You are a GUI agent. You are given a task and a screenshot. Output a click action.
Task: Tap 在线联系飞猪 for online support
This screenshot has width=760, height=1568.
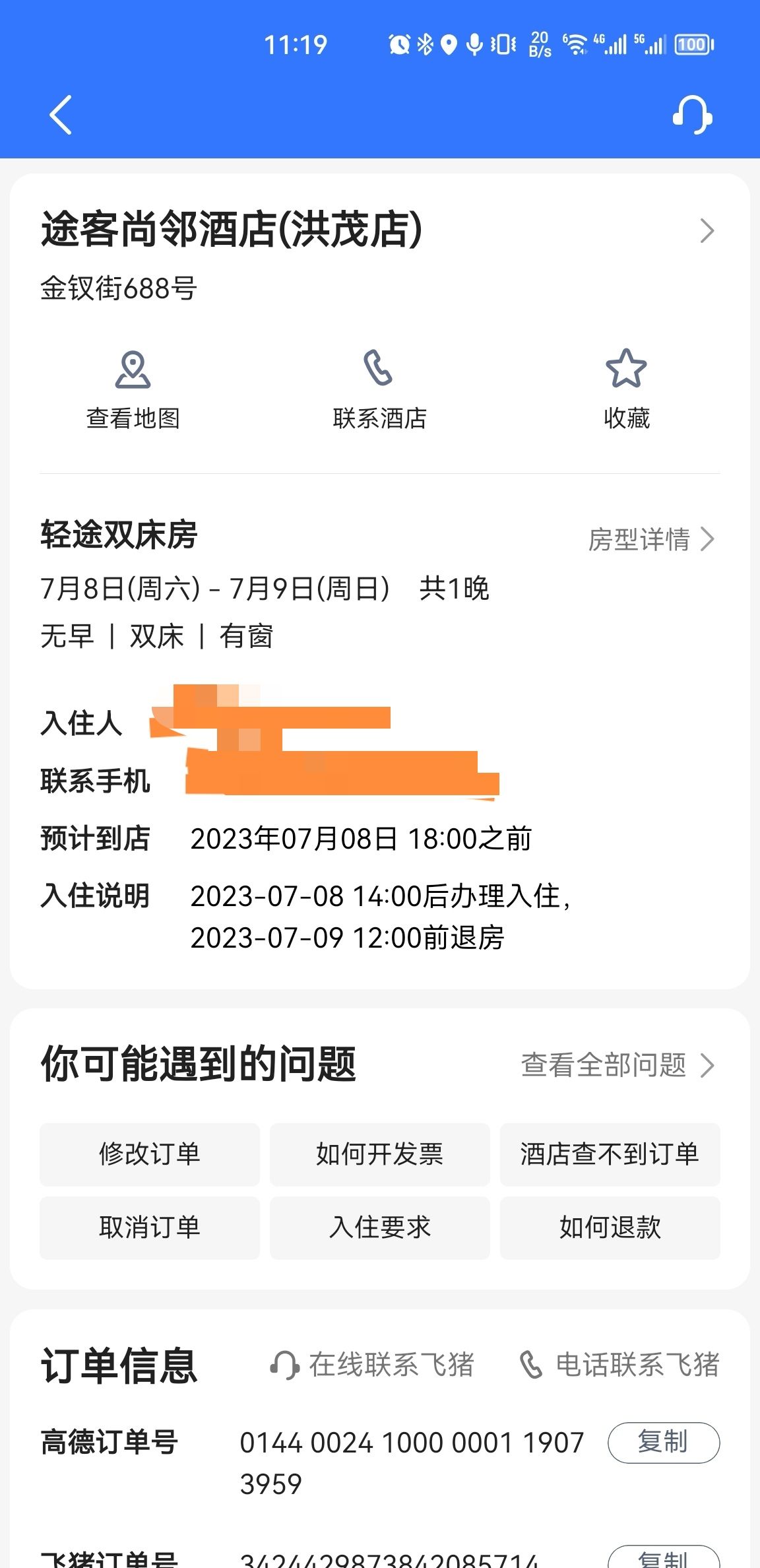(373, 1365)
